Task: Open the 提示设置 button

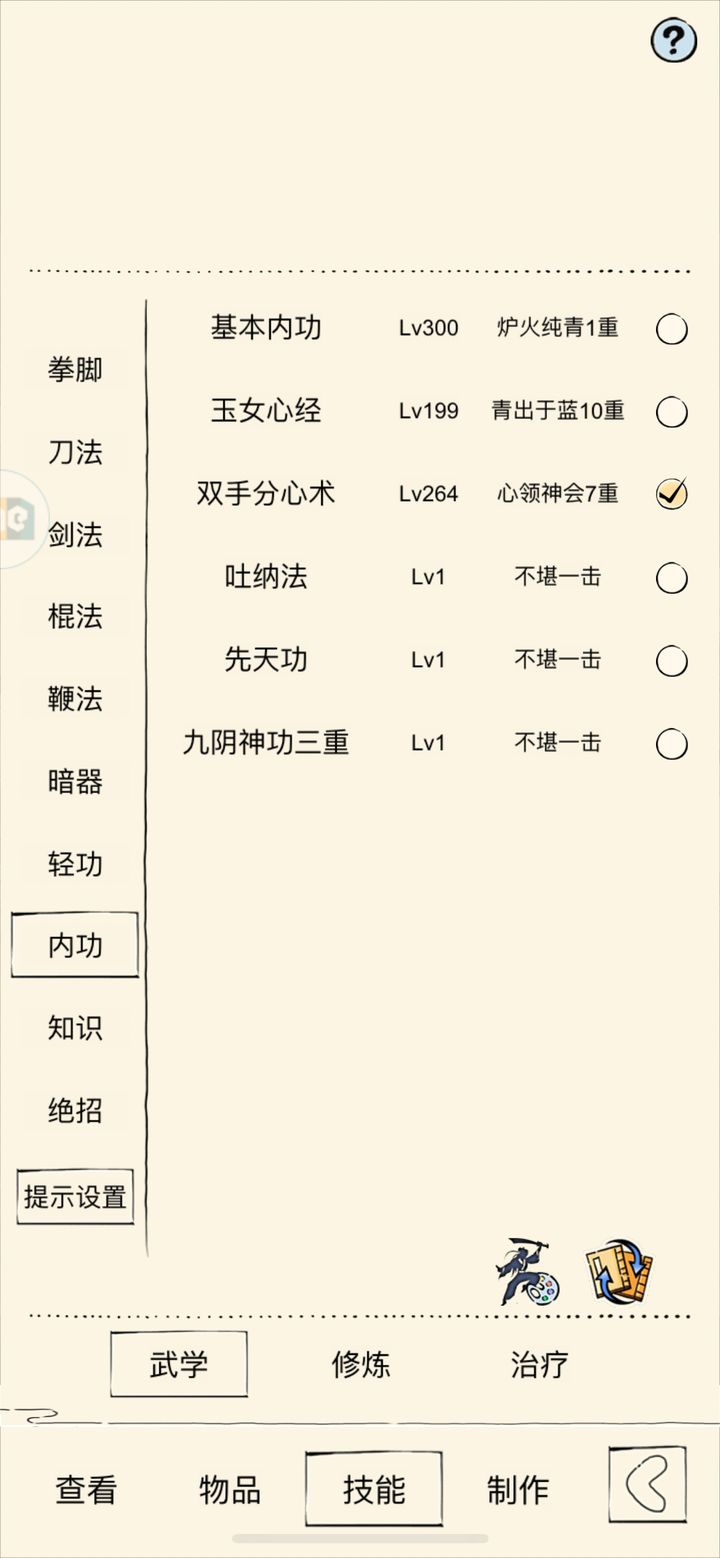Action: pyautogui.click(x=74, y=1195)
